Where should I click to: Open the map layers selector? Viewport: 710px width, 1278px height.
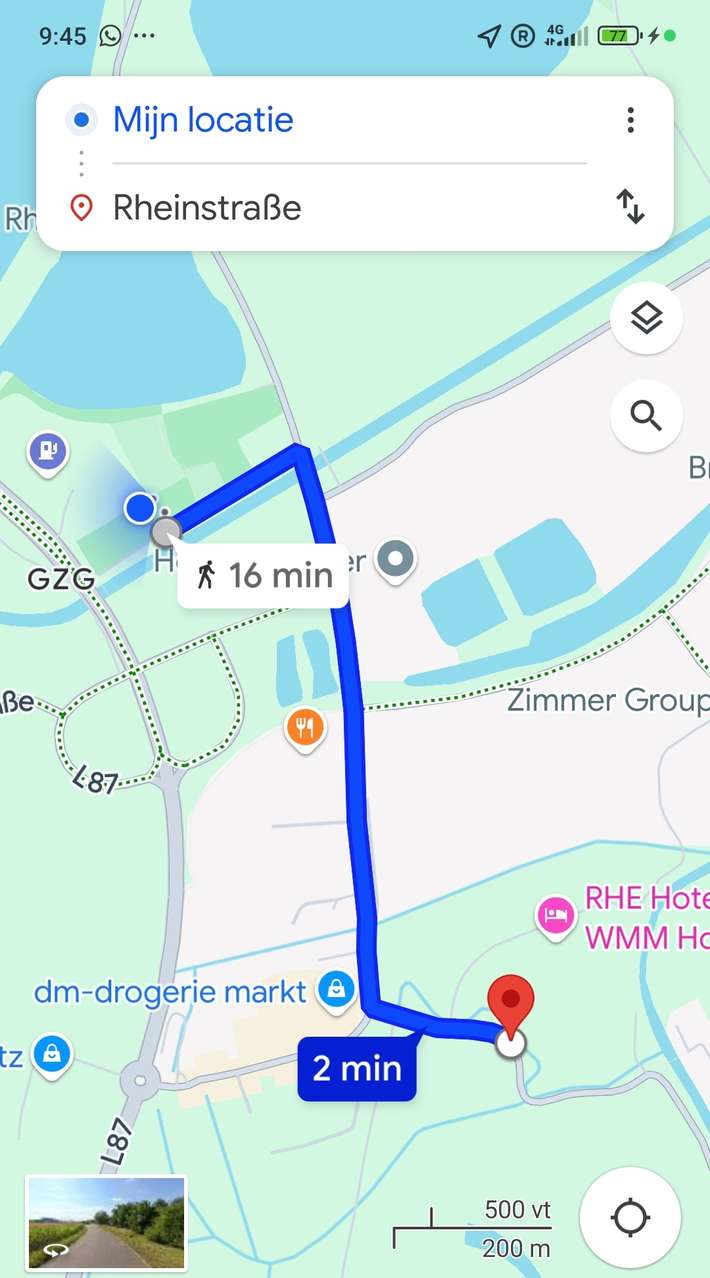[x=646, y=319]
